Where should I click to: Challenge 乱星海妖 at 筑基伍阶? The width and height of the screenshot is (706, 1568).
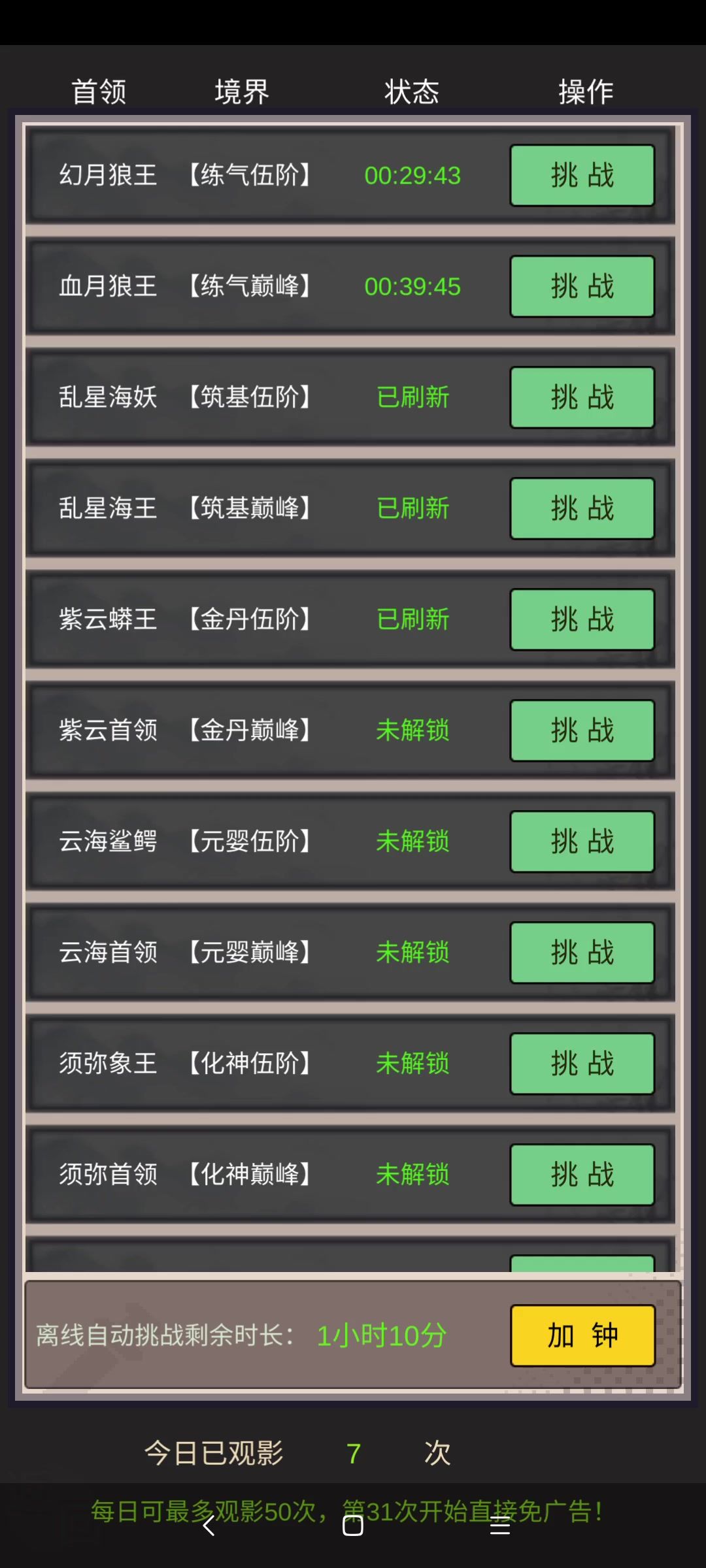coord(582,398)
